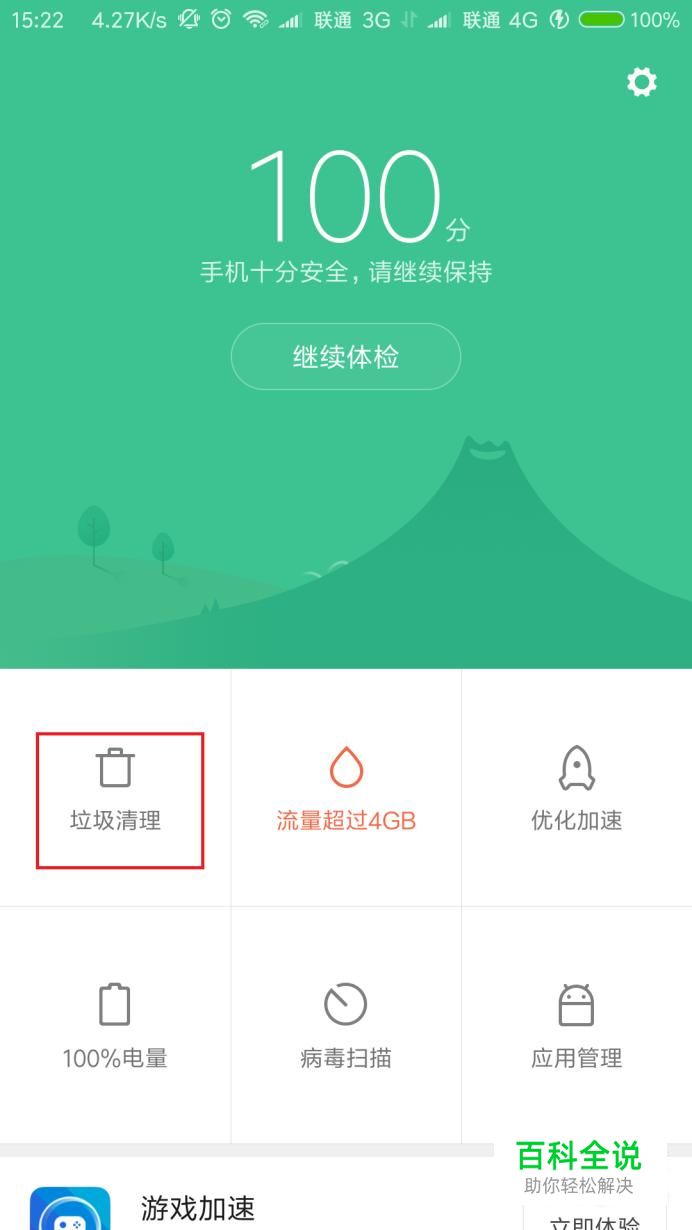Launch 优化加速 speed booster

point(576,792)
